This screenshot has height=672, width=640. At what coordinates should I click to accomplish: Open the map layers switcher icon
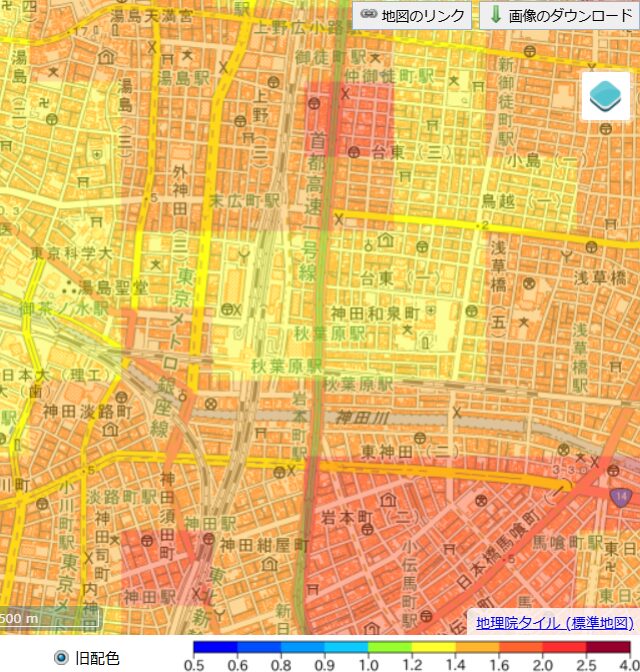point(606,95)
